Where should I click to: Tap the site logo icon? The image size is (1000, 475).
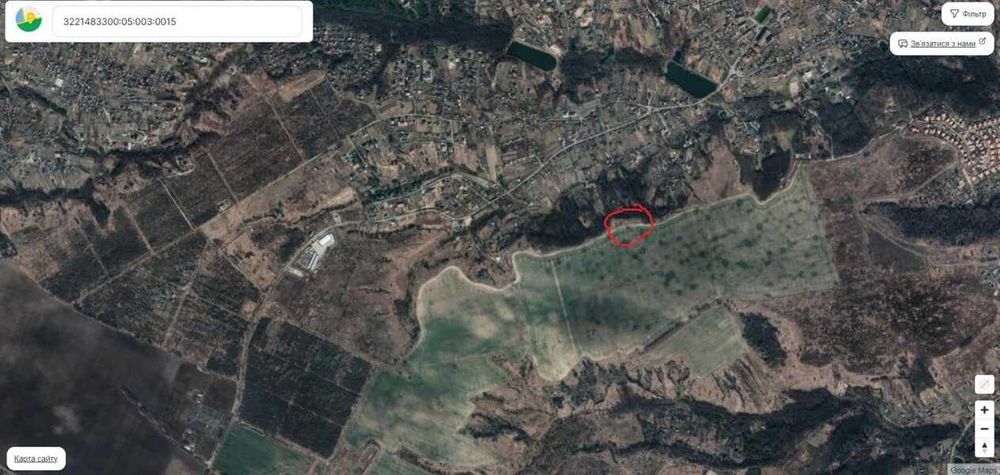coord(26,21)
